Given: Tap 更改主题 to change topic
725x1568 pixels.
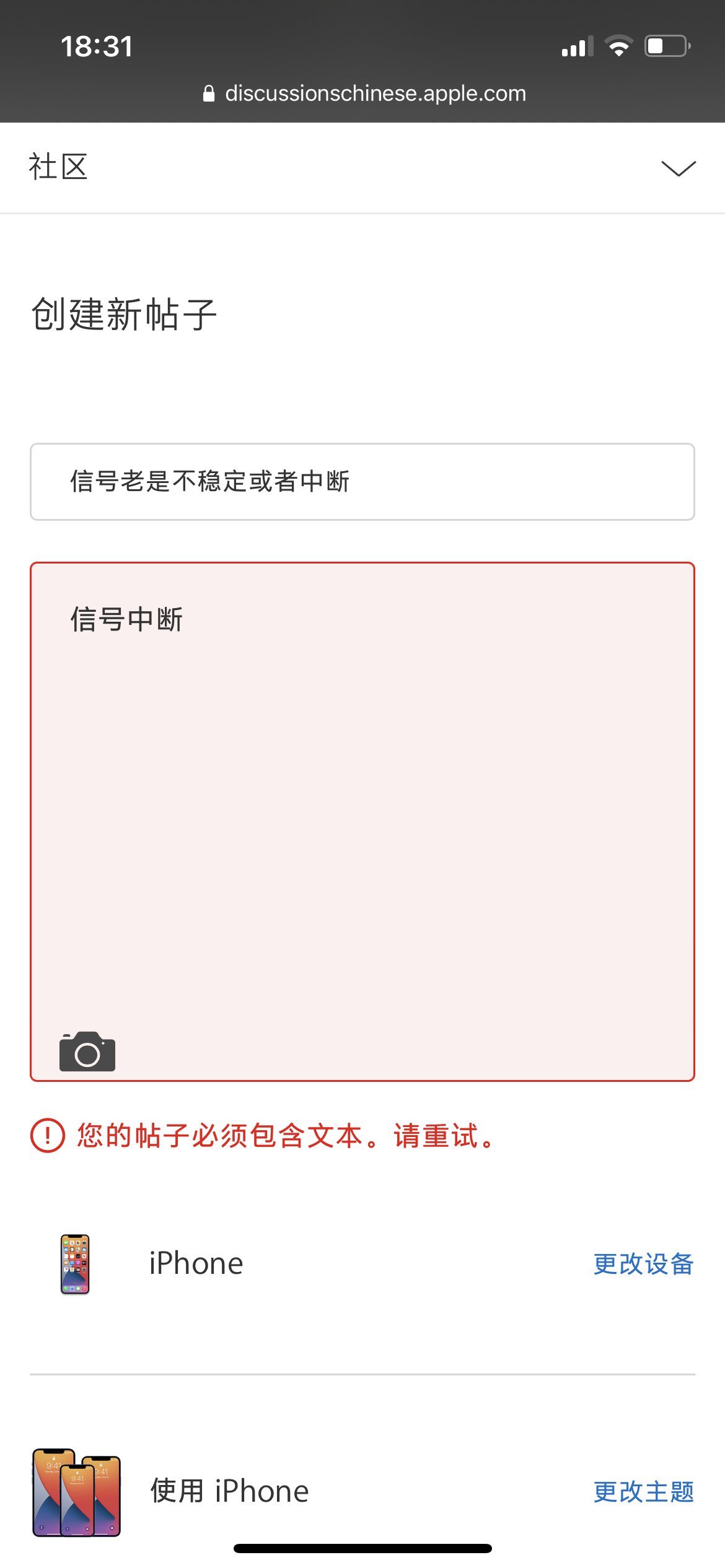Looking at the screenshot, I should pyautogui.click(x=643, y=1492).
